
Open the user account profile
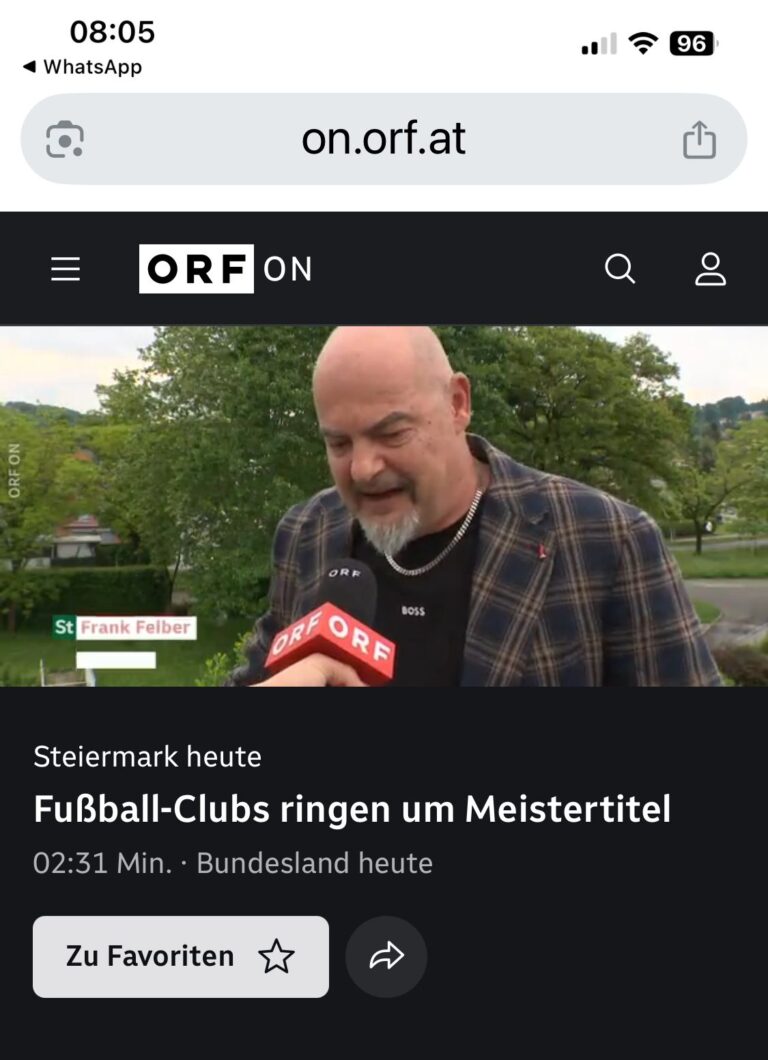click(710, 269)
